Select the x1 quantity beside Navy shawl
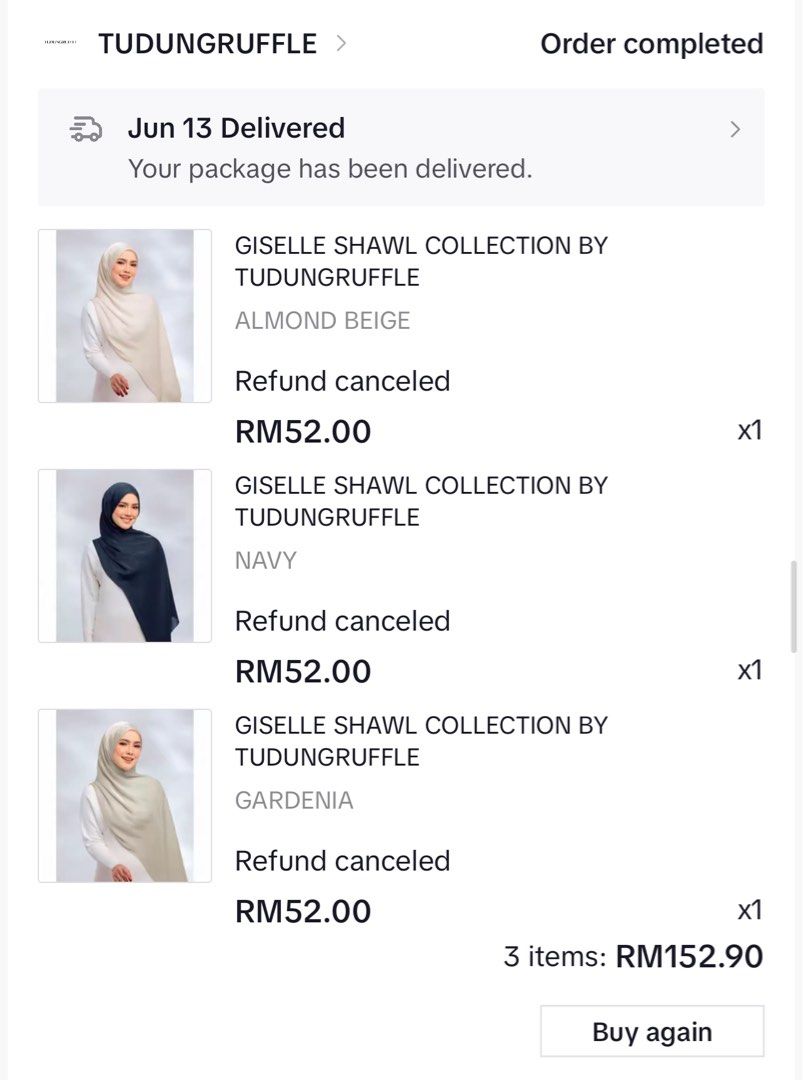Image resolution: width=803 pixels, height=1080 pixels. 751,670
